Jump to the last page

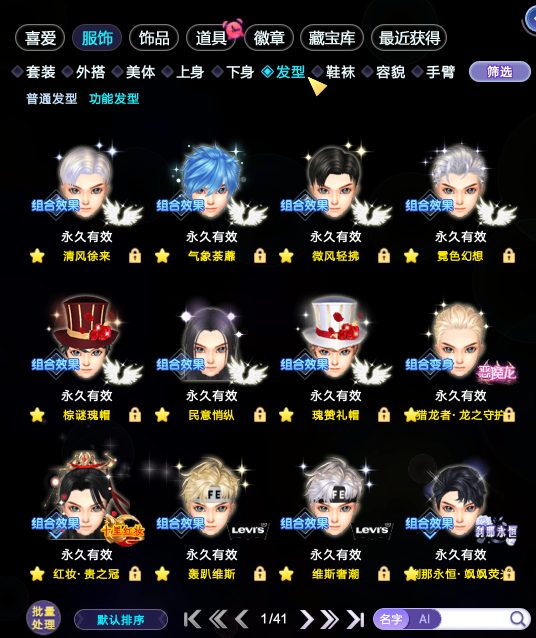pos(355,619)
